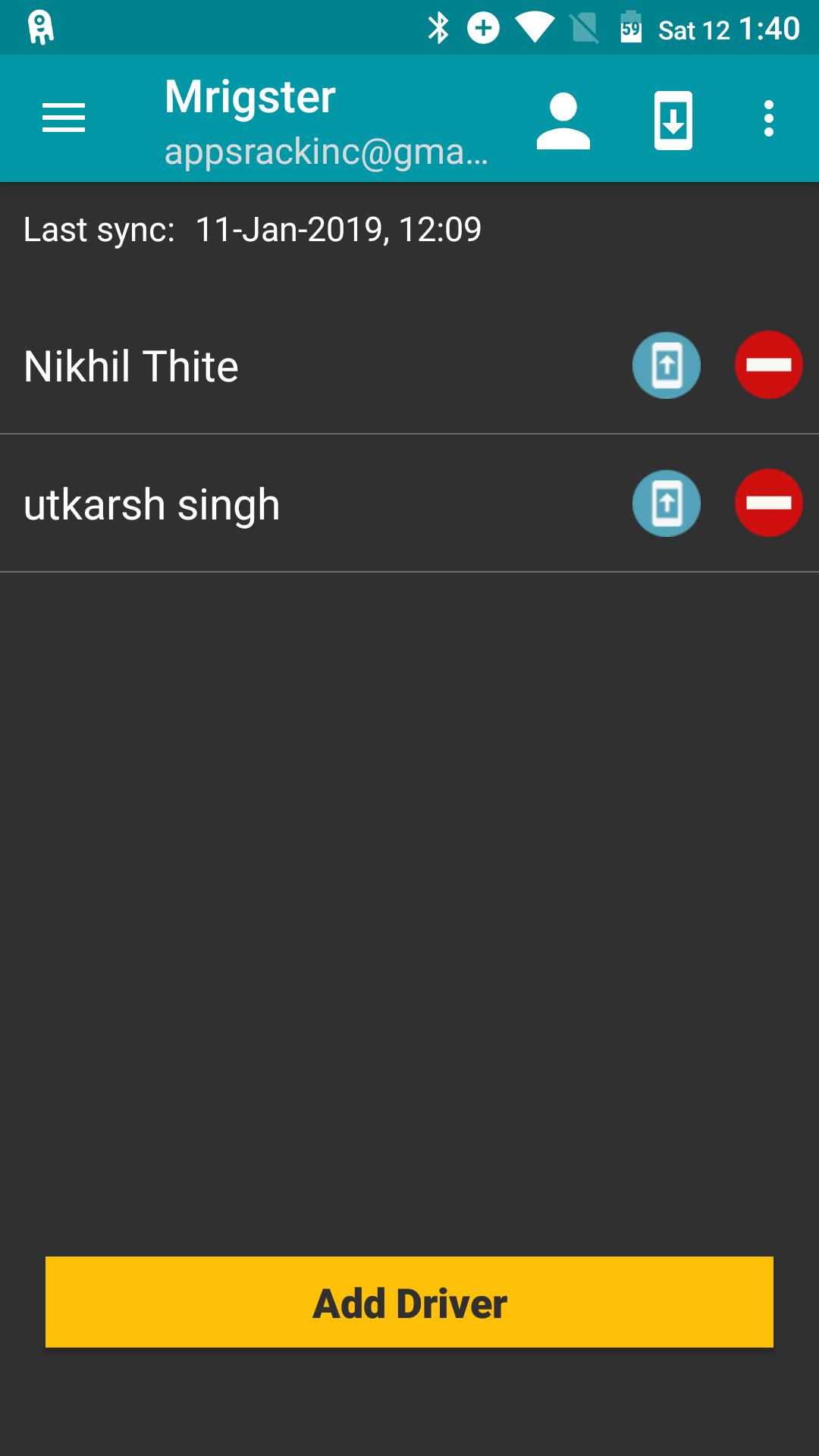819x1456 pixels.
Task: Tap the phone download icon in toolbar
Action: (x=673, y=120)
